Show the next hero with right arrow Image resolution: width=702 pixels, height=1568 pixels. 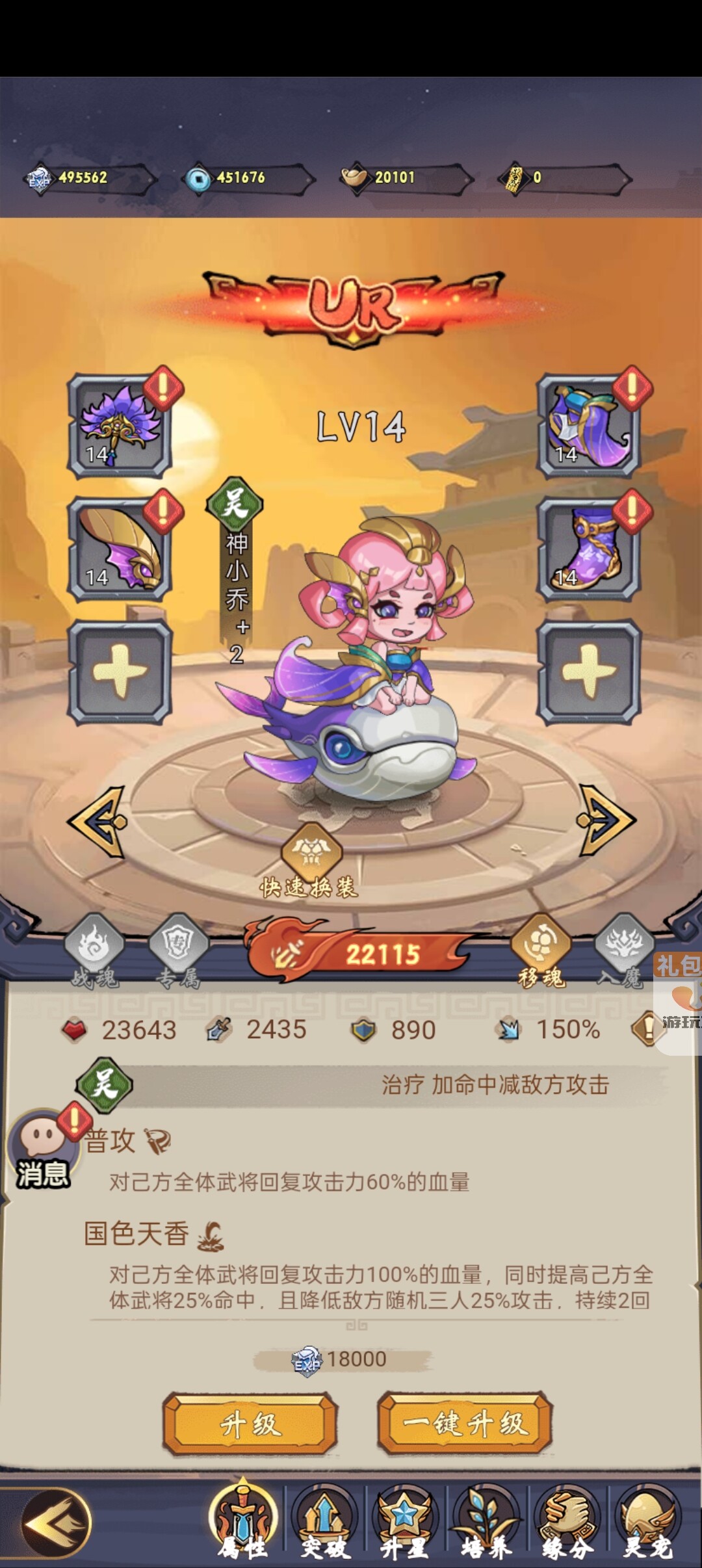pos(604,820)
